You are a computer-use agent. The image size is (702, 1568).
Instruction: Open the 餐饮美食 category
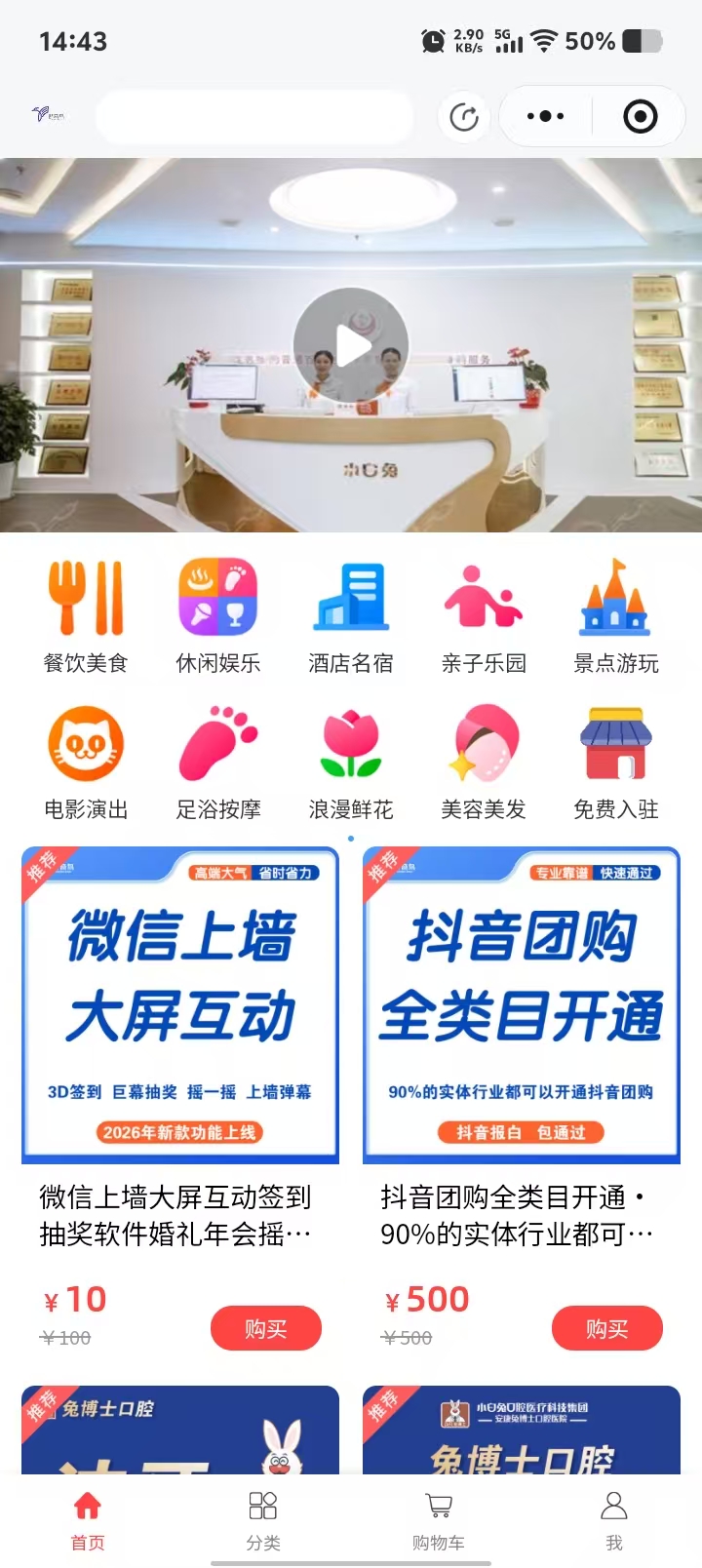[86, 616]
